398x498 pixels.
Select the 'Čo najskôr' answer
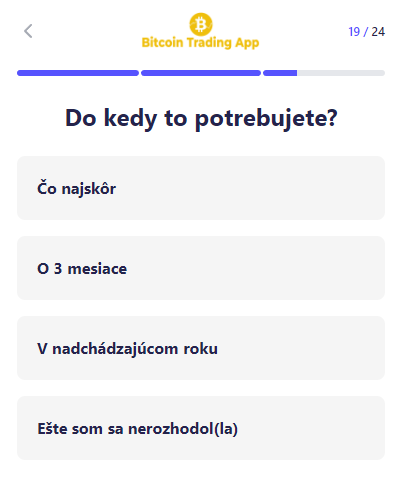pyautogui.click(x=201, y=188)
